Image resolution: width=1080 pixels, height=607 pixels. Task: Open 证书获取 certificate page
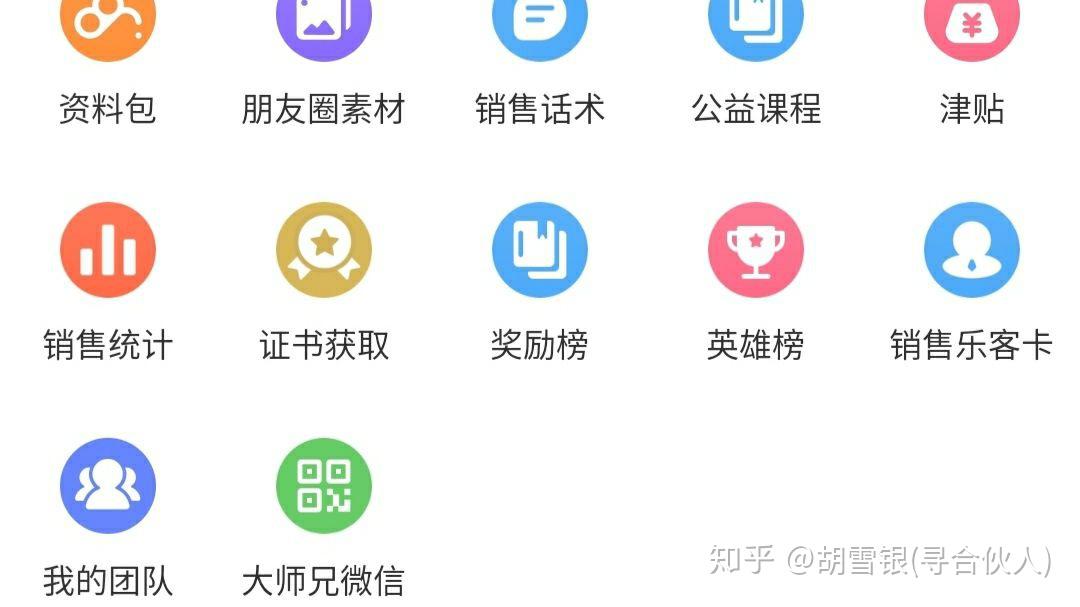click(x=323, y=250)
